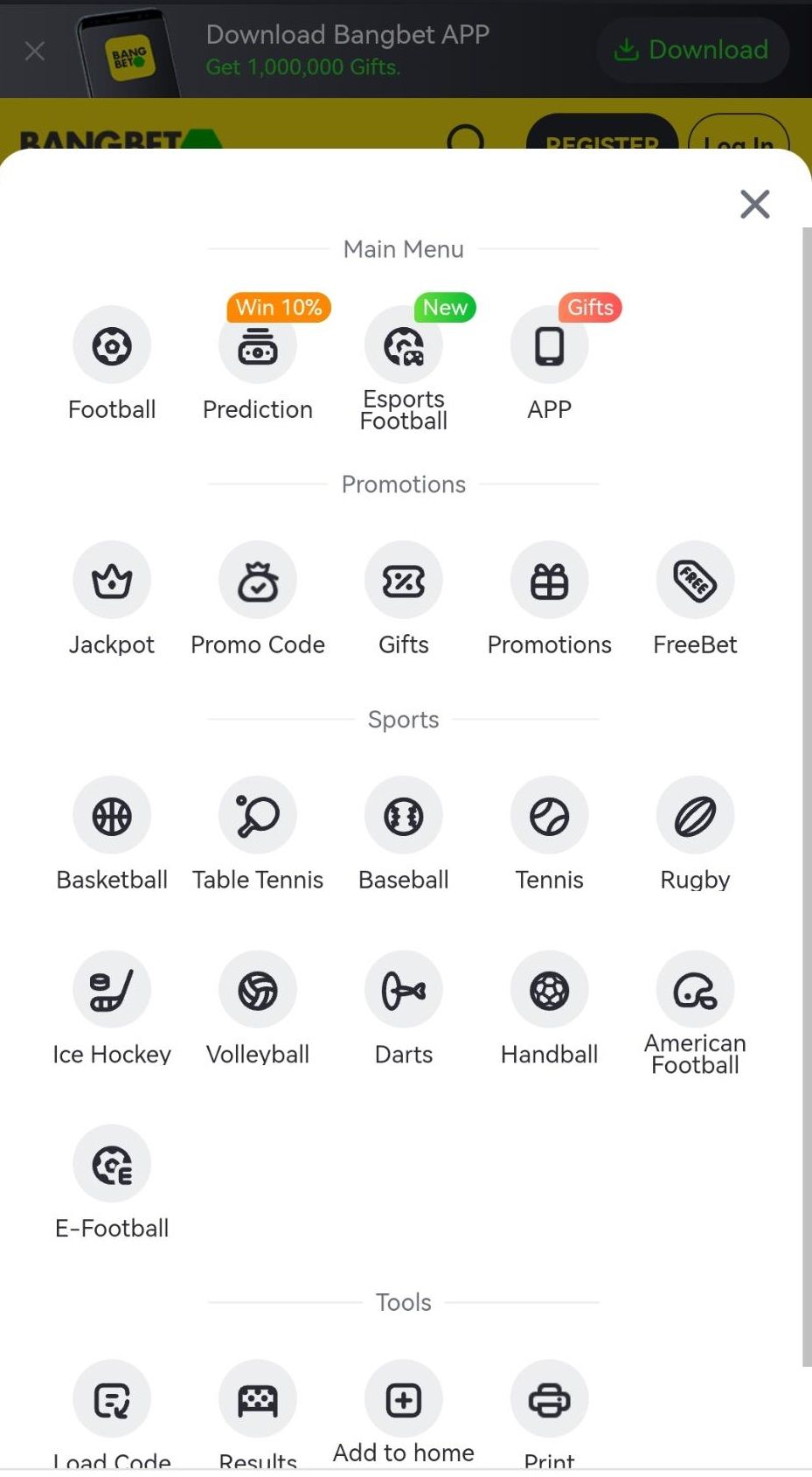Viewport: 812px width, 1477px height.
Task: View the FreeBet offers
Action: coord(695,582)
